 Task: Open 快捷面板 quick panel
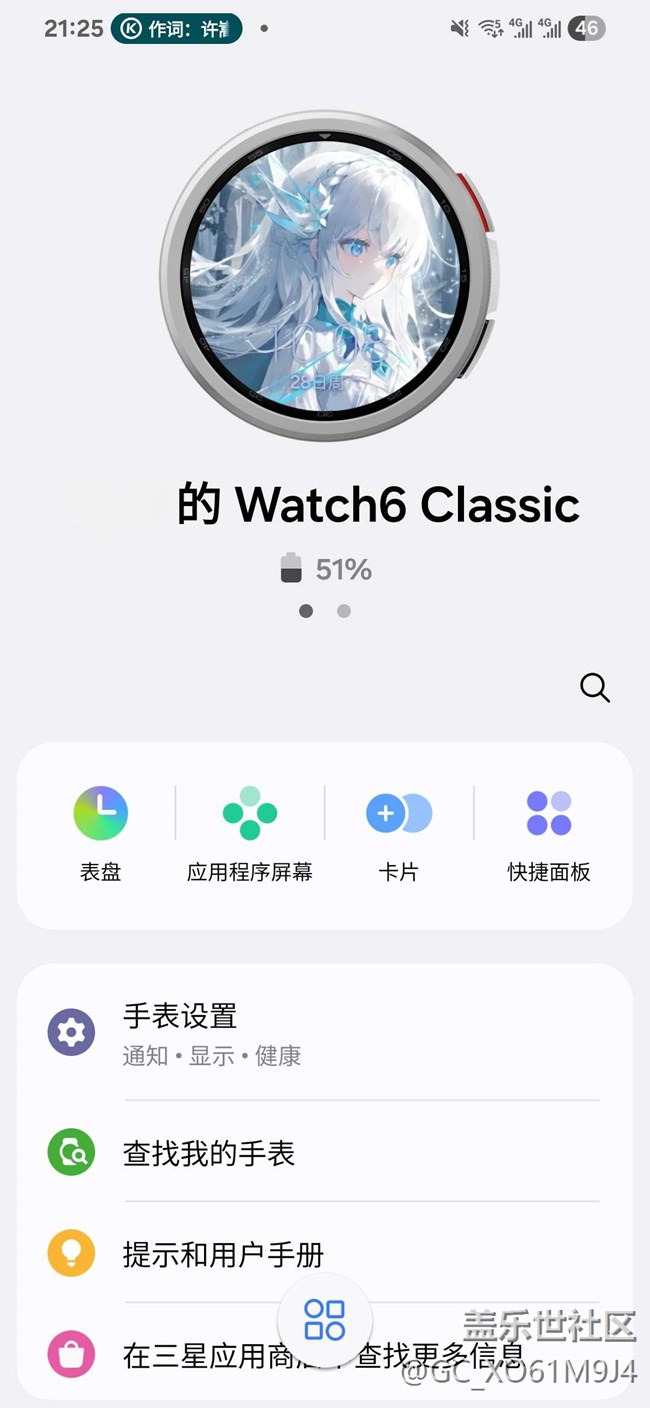point(548,834)
